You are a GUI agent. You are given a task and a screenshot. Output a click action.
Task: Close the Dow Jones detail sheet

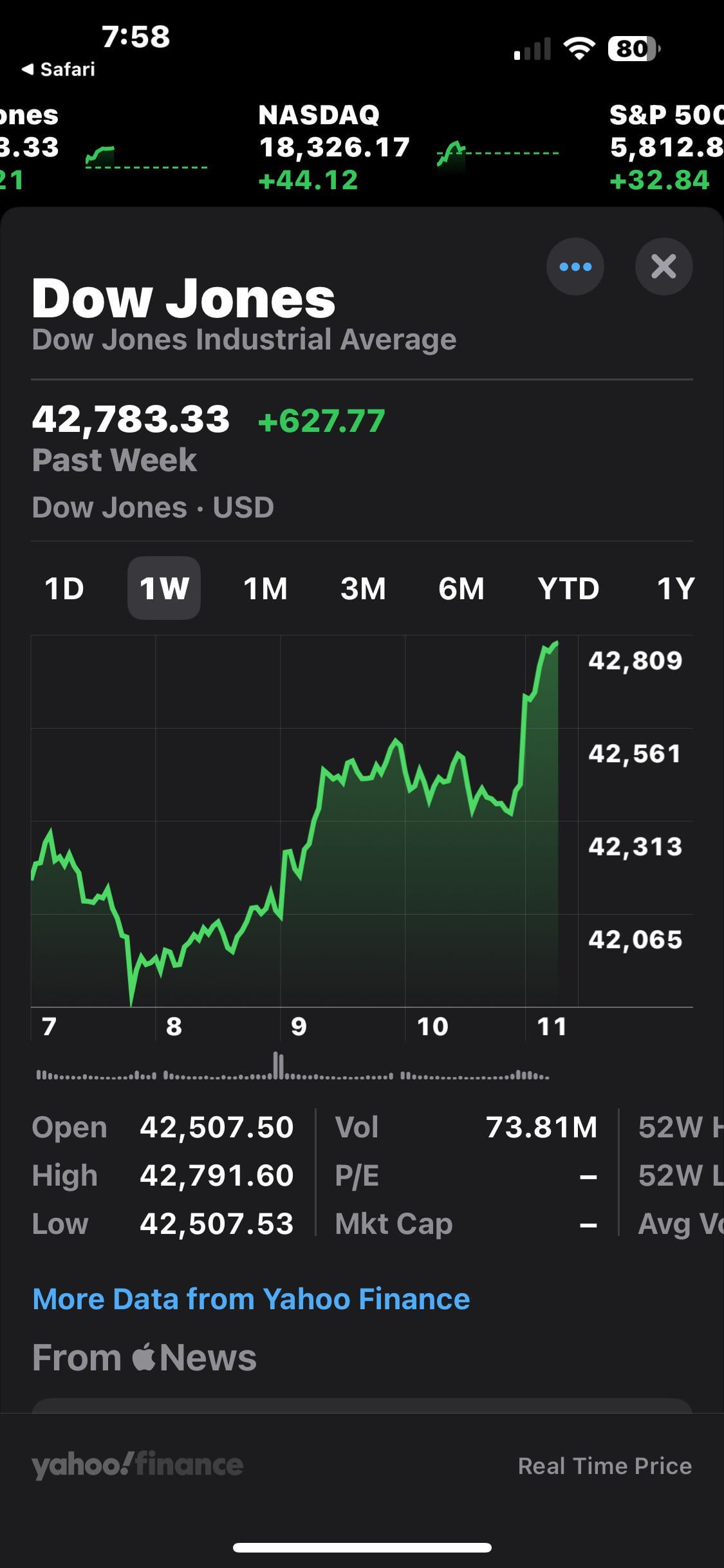coord(664,266)
